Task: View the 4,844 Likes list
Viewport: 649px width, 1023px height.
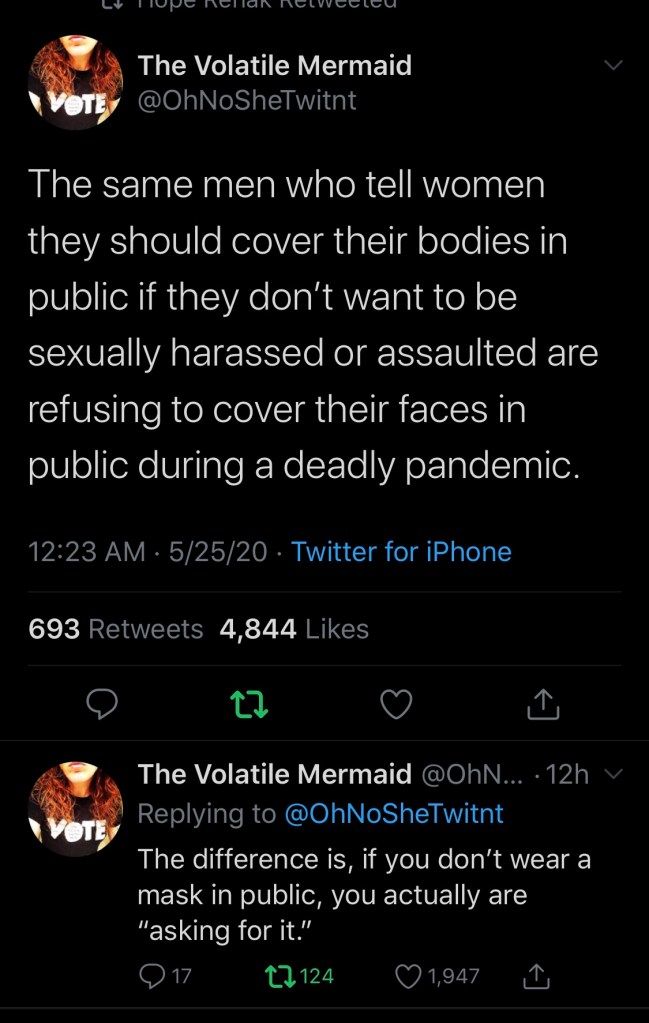Action: 294,629
